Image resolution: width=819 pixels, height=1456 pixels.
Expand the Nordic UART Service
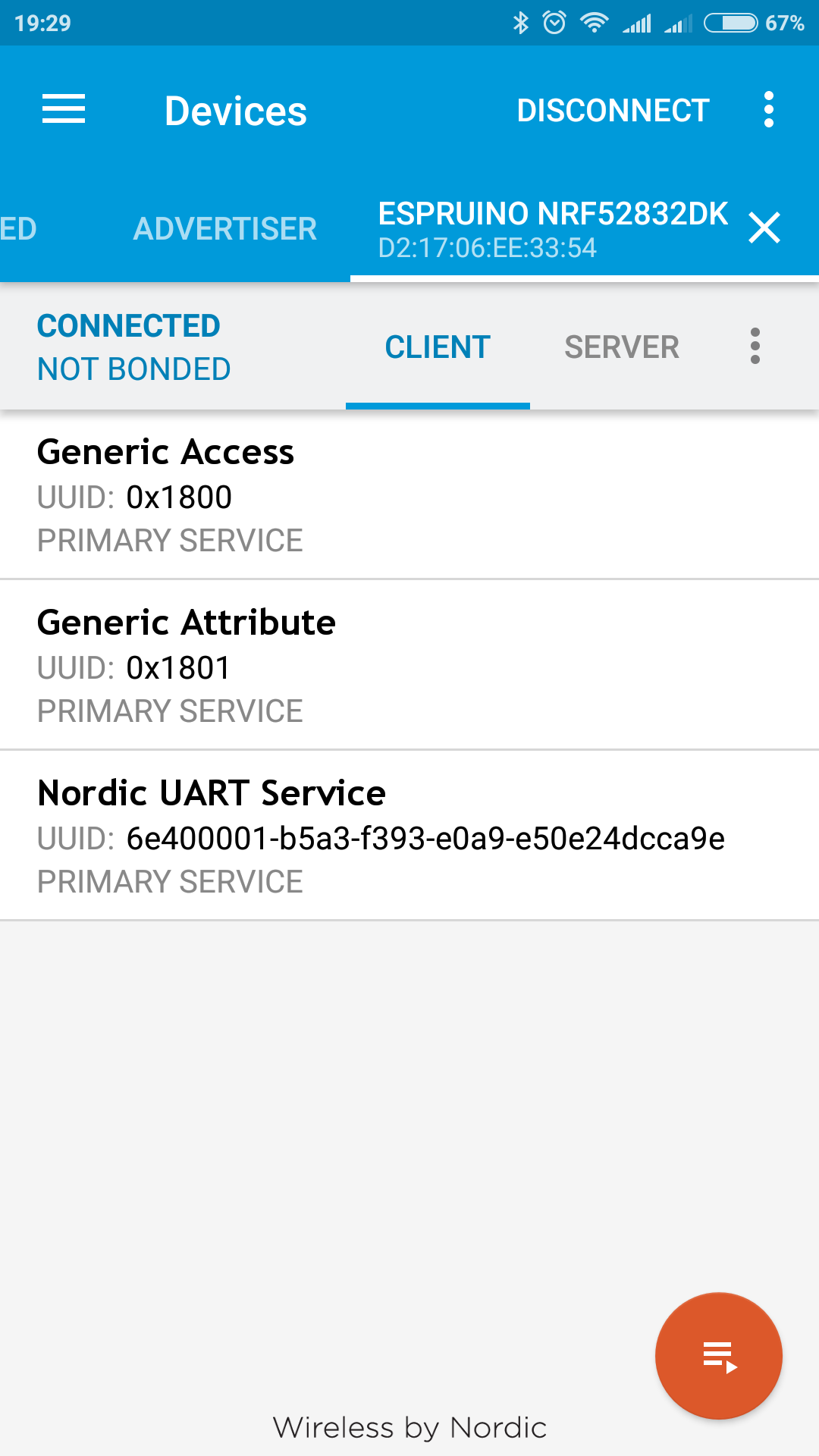[409, 836]
